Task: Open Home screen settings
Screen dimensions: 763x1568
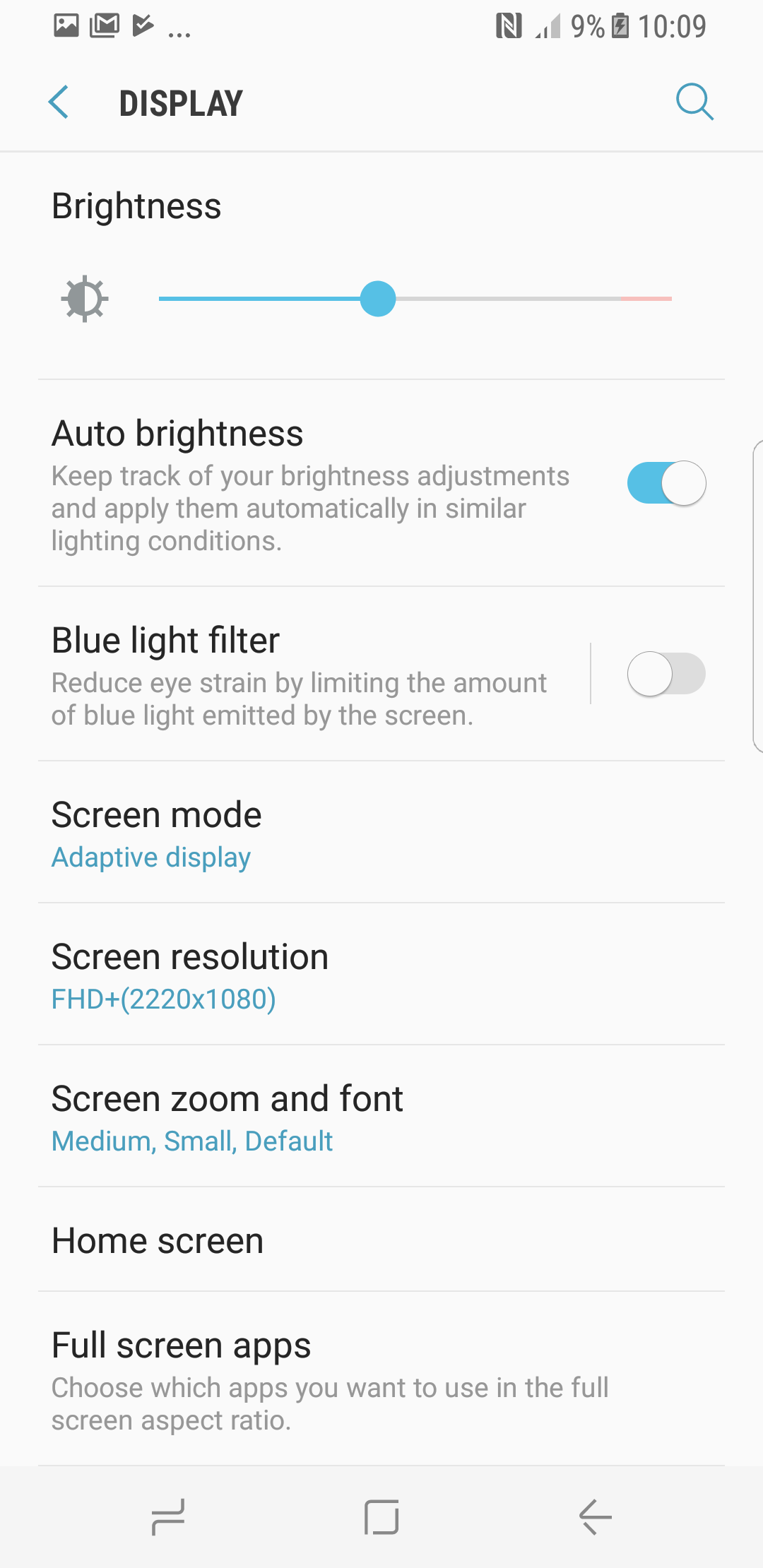Action: pos(381,1240)
